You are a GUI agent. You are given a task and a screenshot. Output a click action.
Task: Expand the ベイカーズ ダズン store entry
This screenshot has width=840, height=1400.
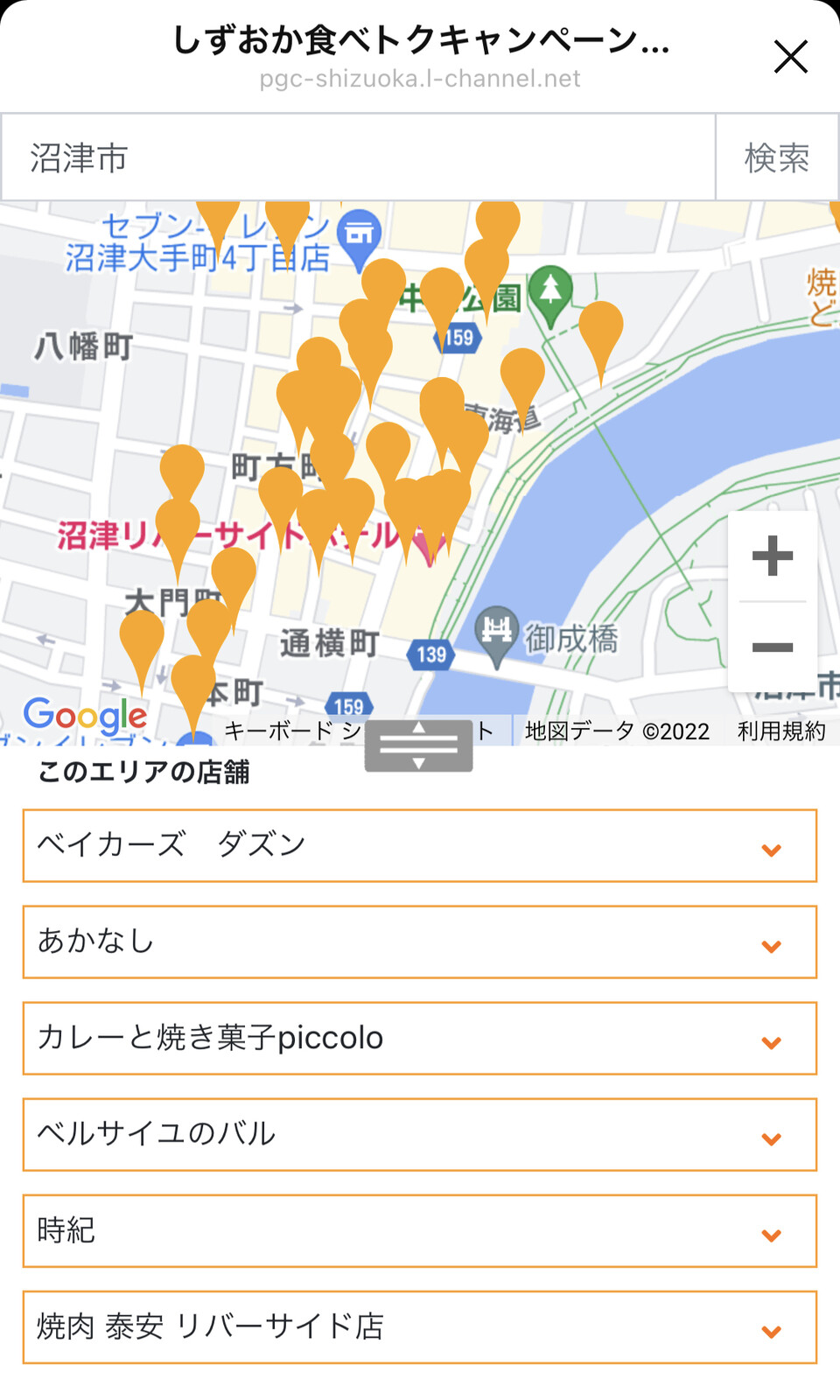pyautogui.click(x=420, y=845)
